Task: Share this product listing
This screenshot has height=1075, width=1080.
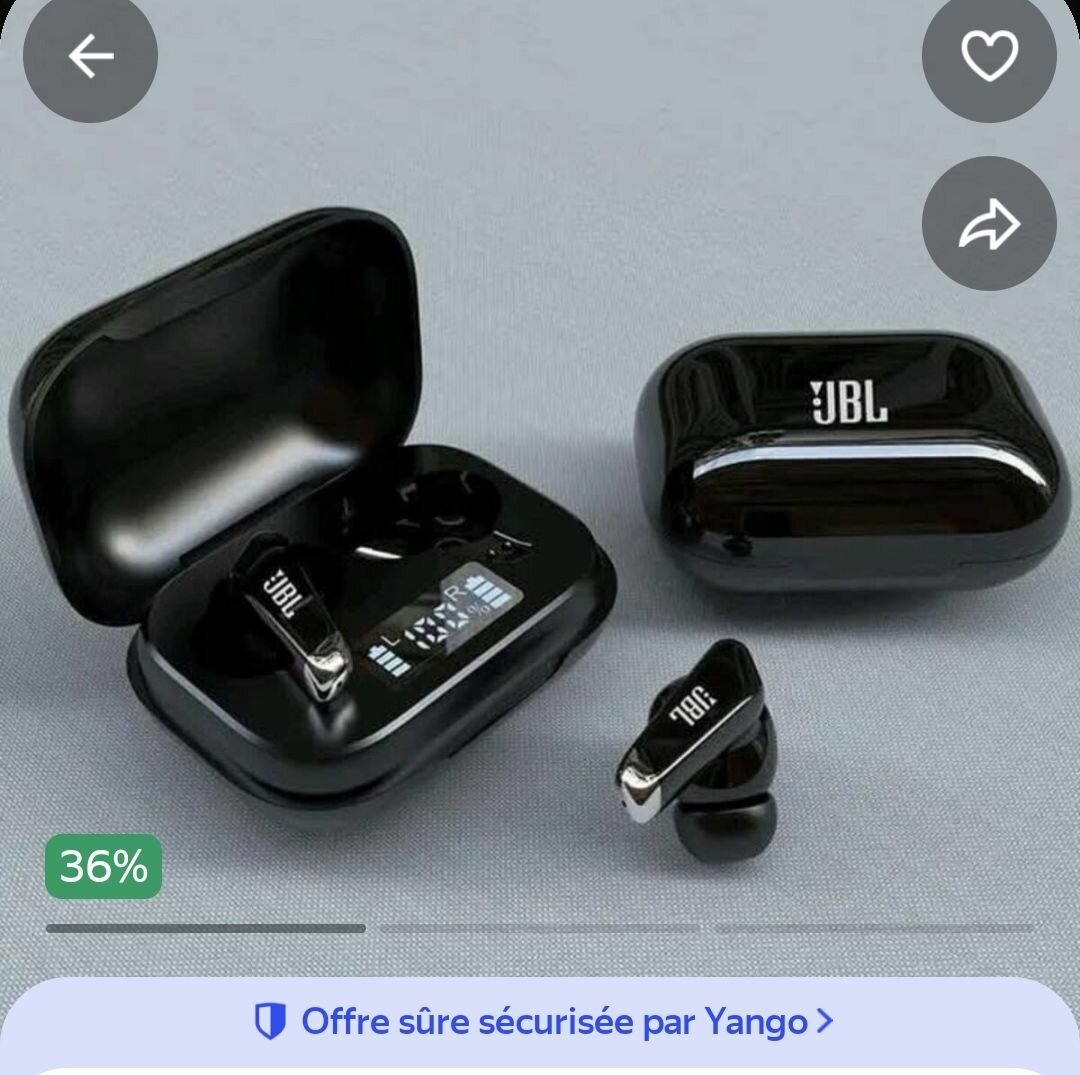Action: (x=988, y=224)
